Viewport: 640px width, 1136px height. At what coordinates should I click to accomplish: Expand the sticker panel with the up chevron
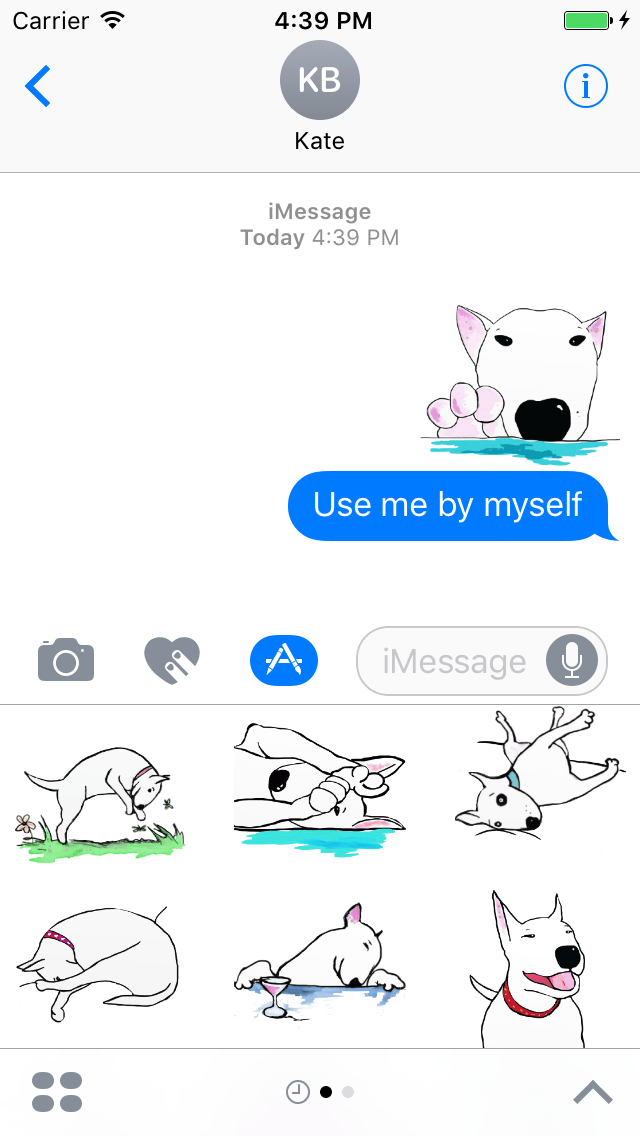point(593,1092)
